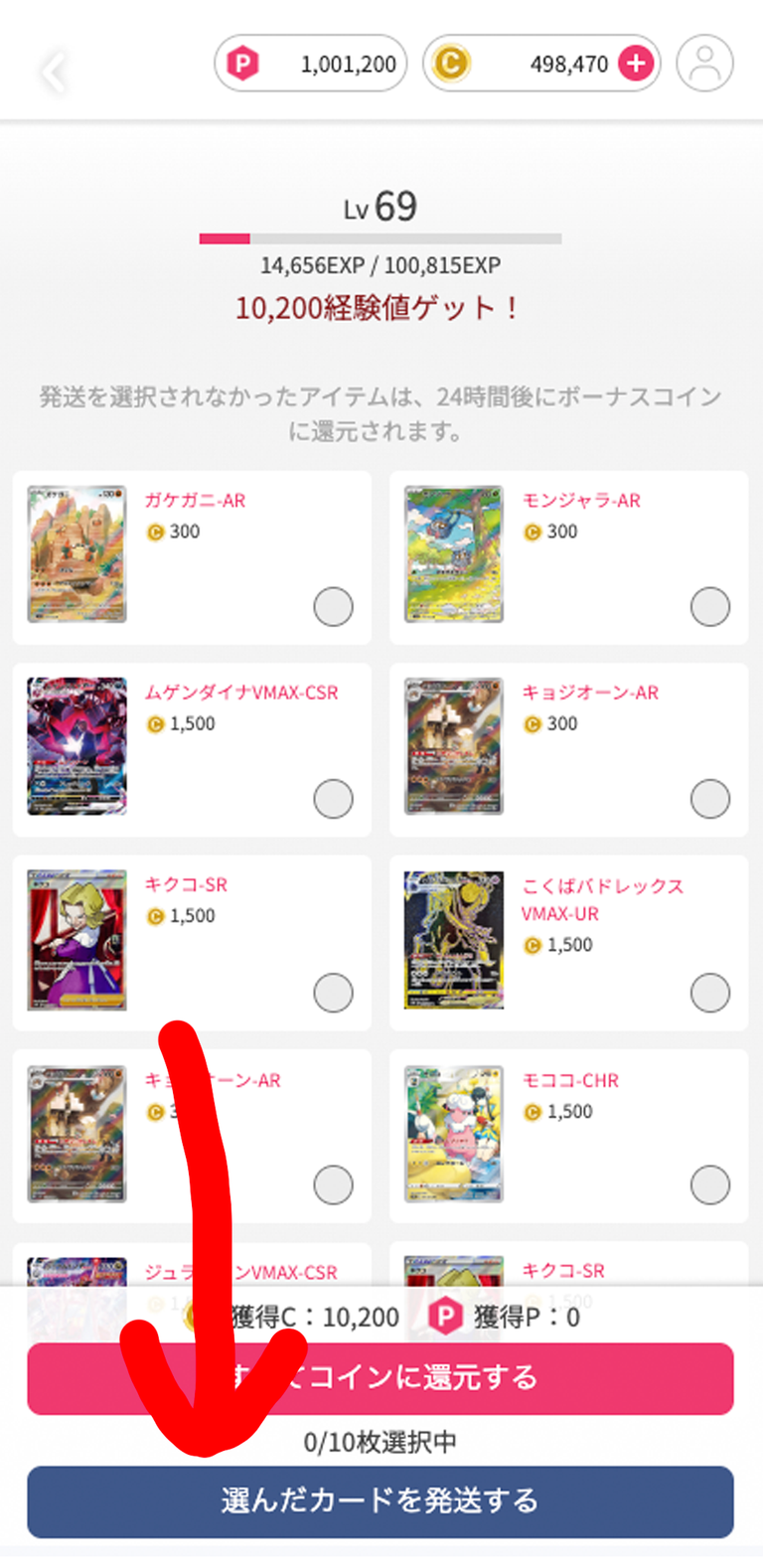763x1568 pixels.
Task: Open the ムゲンダイナVMAX-CSR card thumbnail
Action: [x=76, y=749]
